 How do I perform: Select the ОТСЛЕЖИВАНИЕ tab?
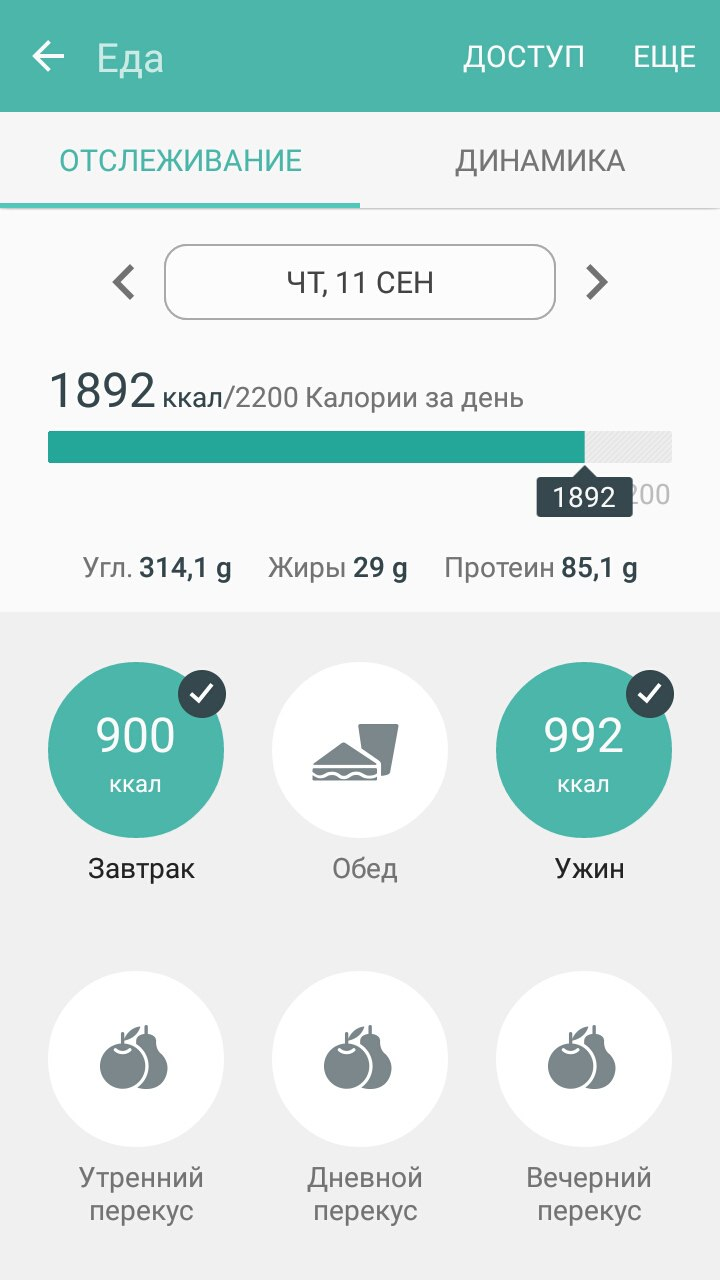click(181, 161)
